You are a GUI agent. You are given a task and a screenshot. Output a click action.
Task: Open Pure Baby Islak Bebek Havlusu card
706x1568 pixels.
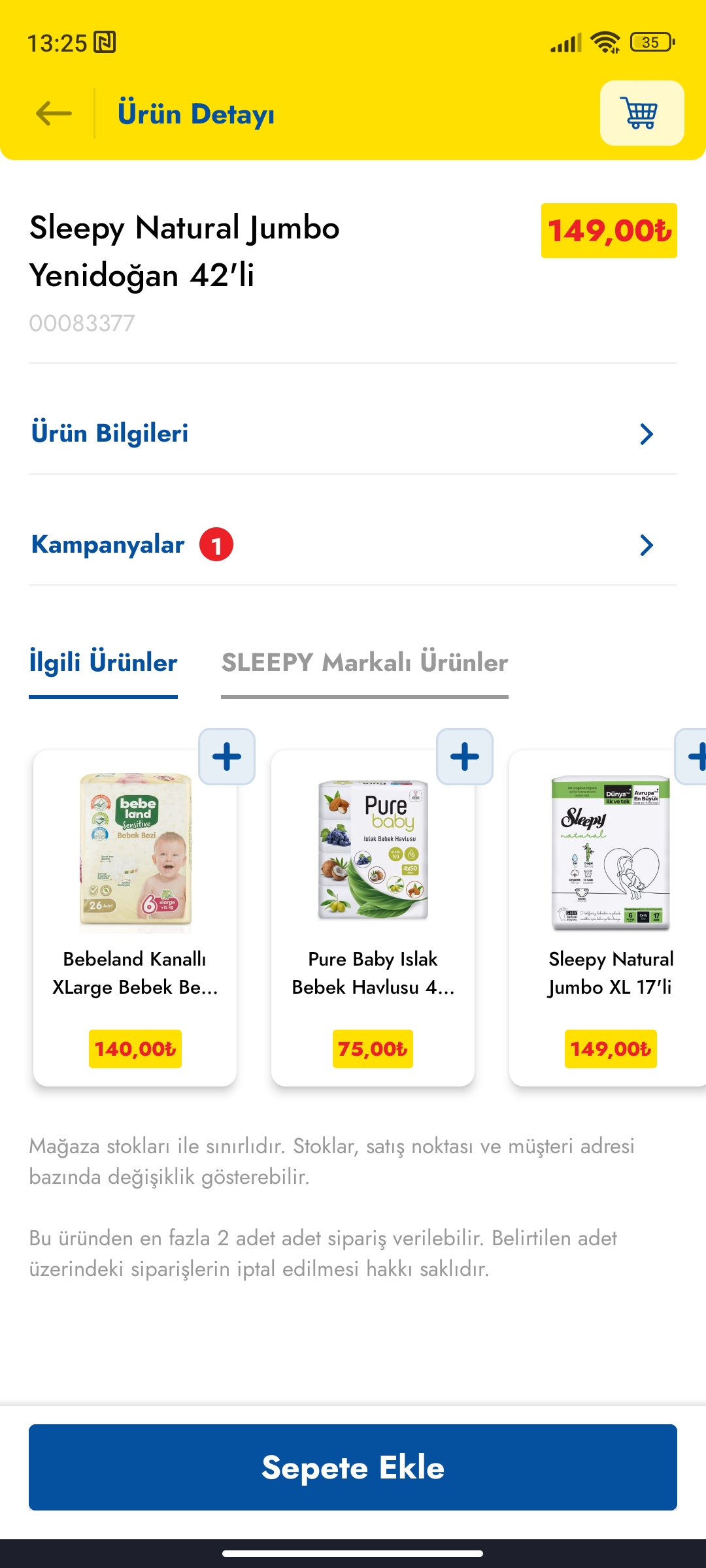373,918
